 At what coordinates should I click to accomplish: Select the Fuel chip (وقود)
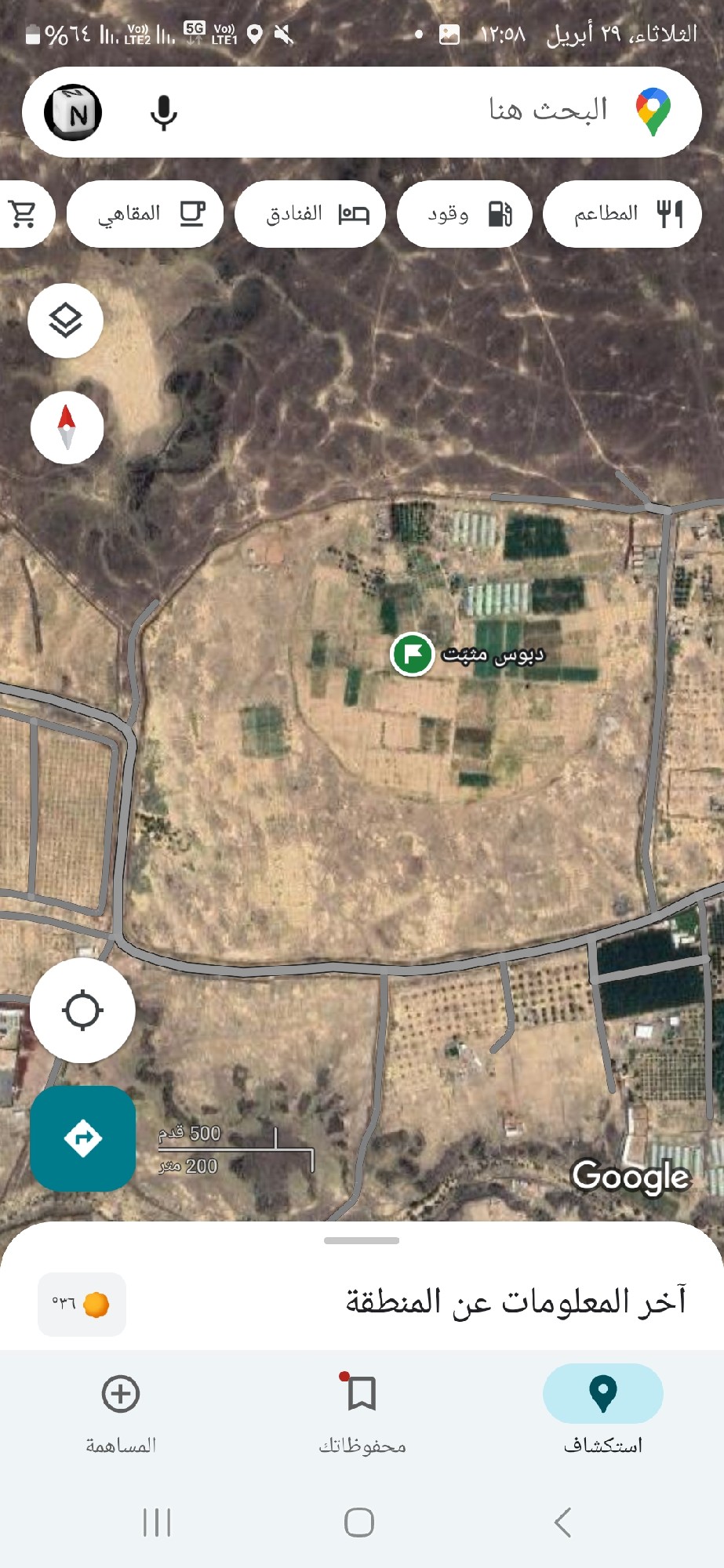point(464,214)
